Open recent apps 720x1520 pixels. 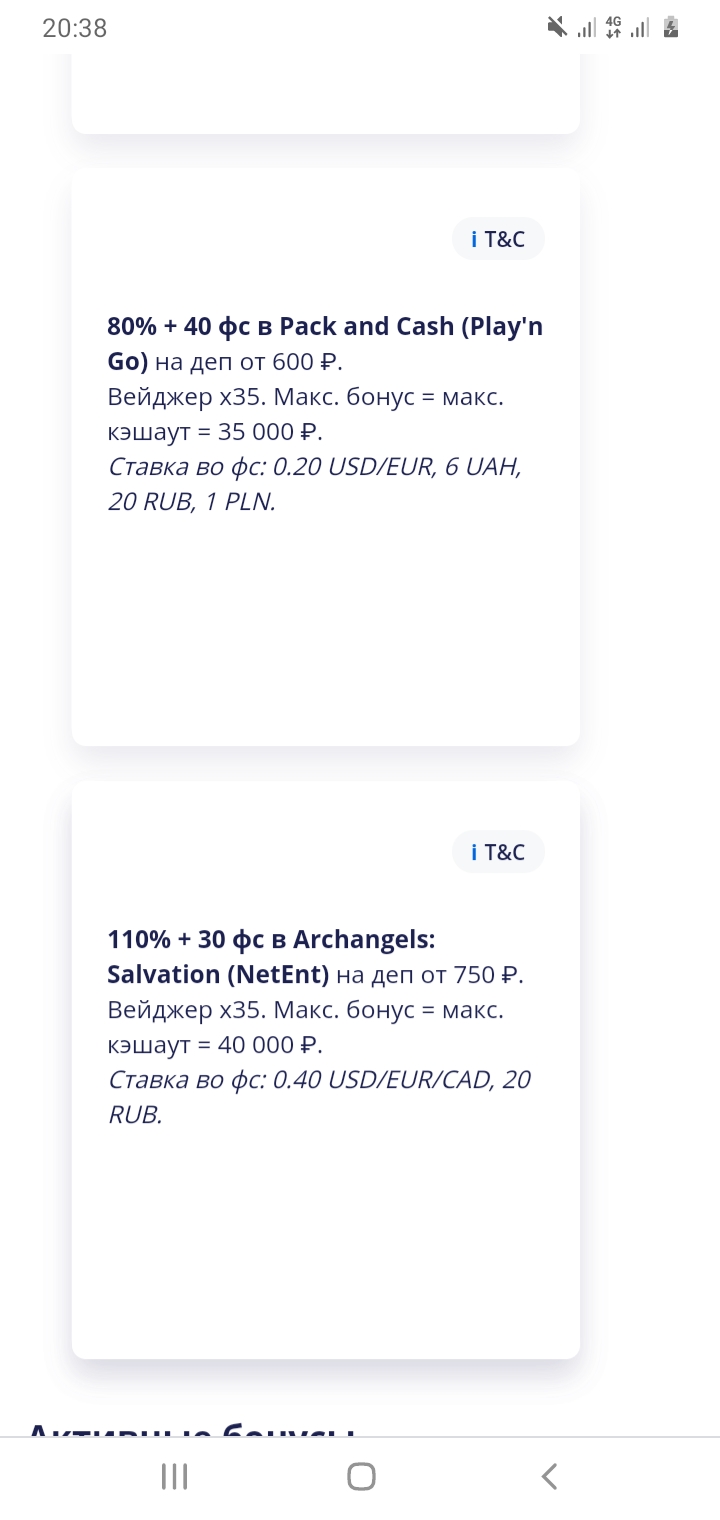(174, 1476)
